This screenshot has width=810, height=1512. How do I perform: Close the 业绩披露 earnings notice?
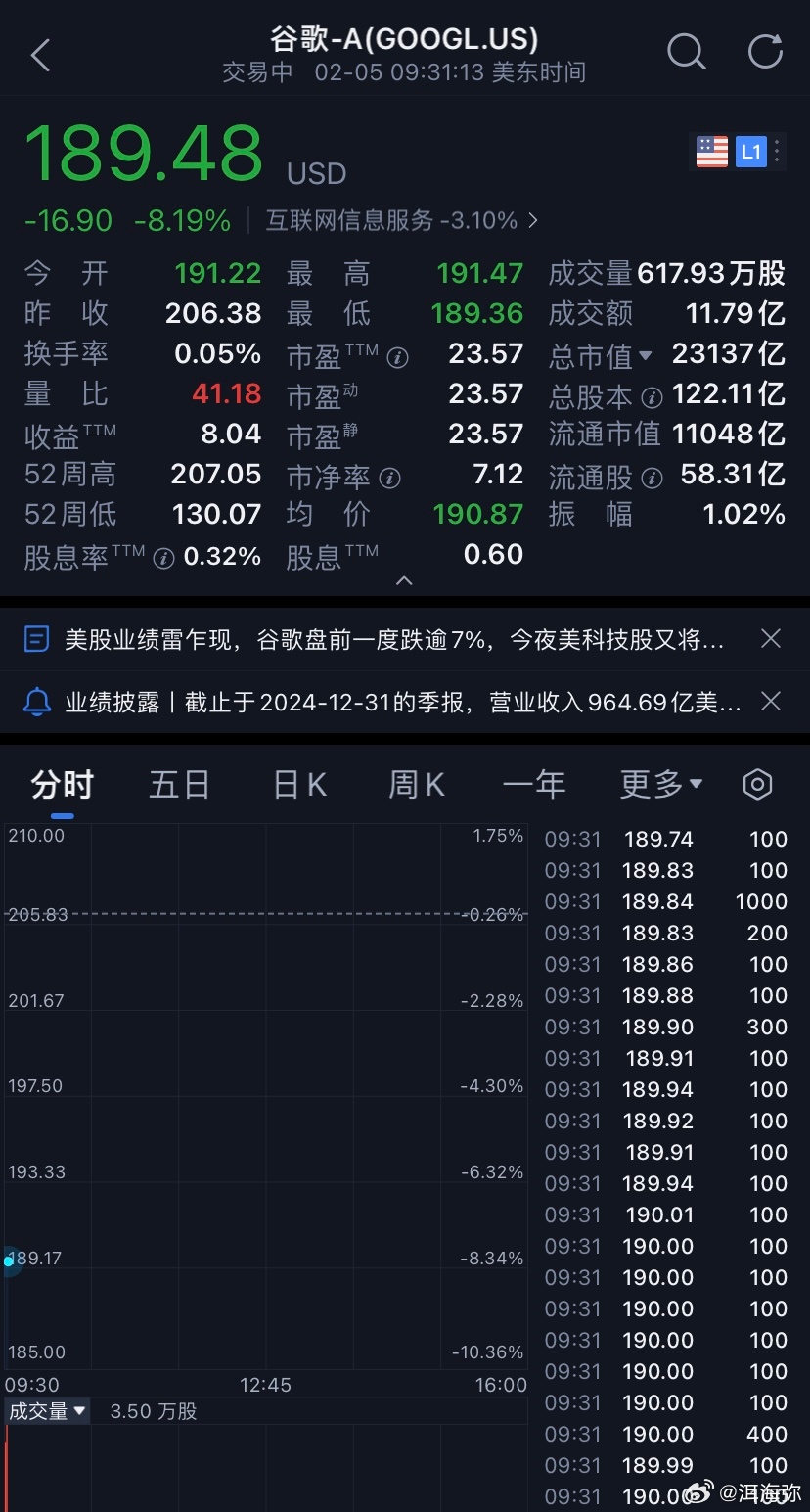[x=771, y=701]
